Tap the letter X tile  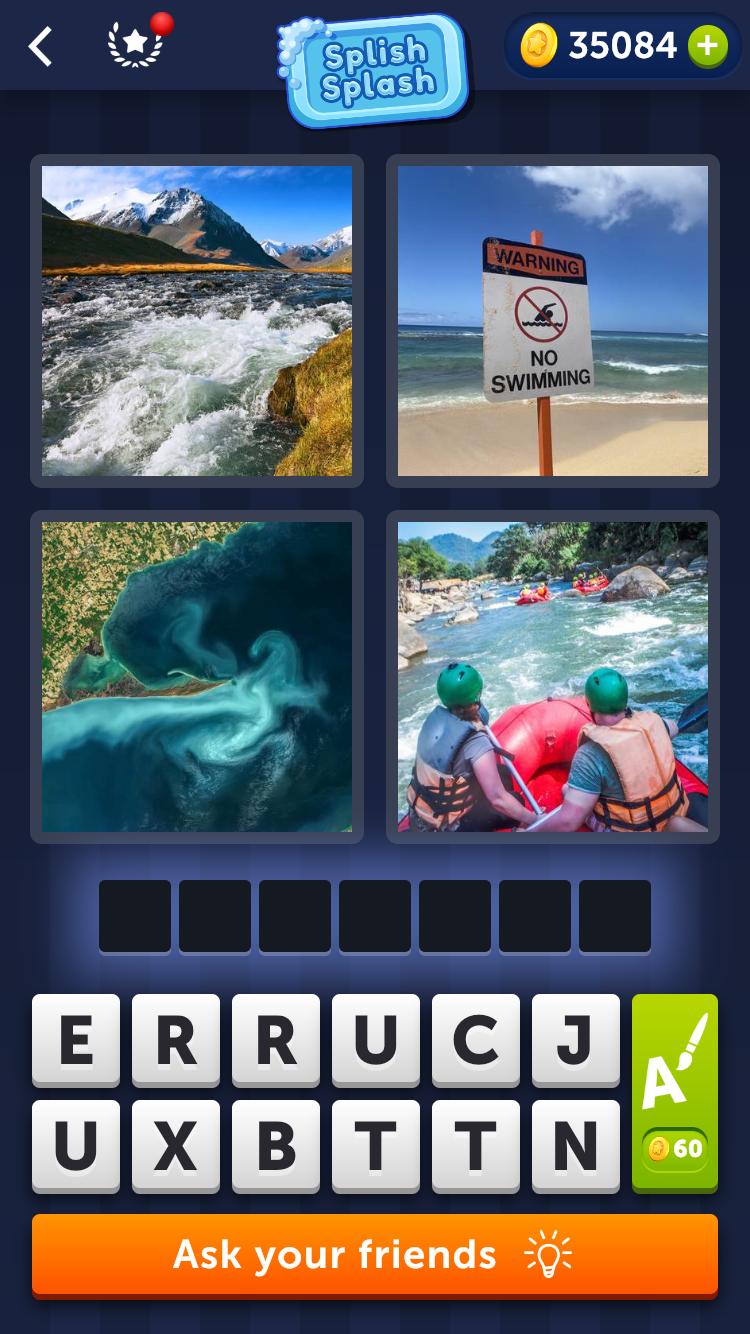click(176, 1146)
